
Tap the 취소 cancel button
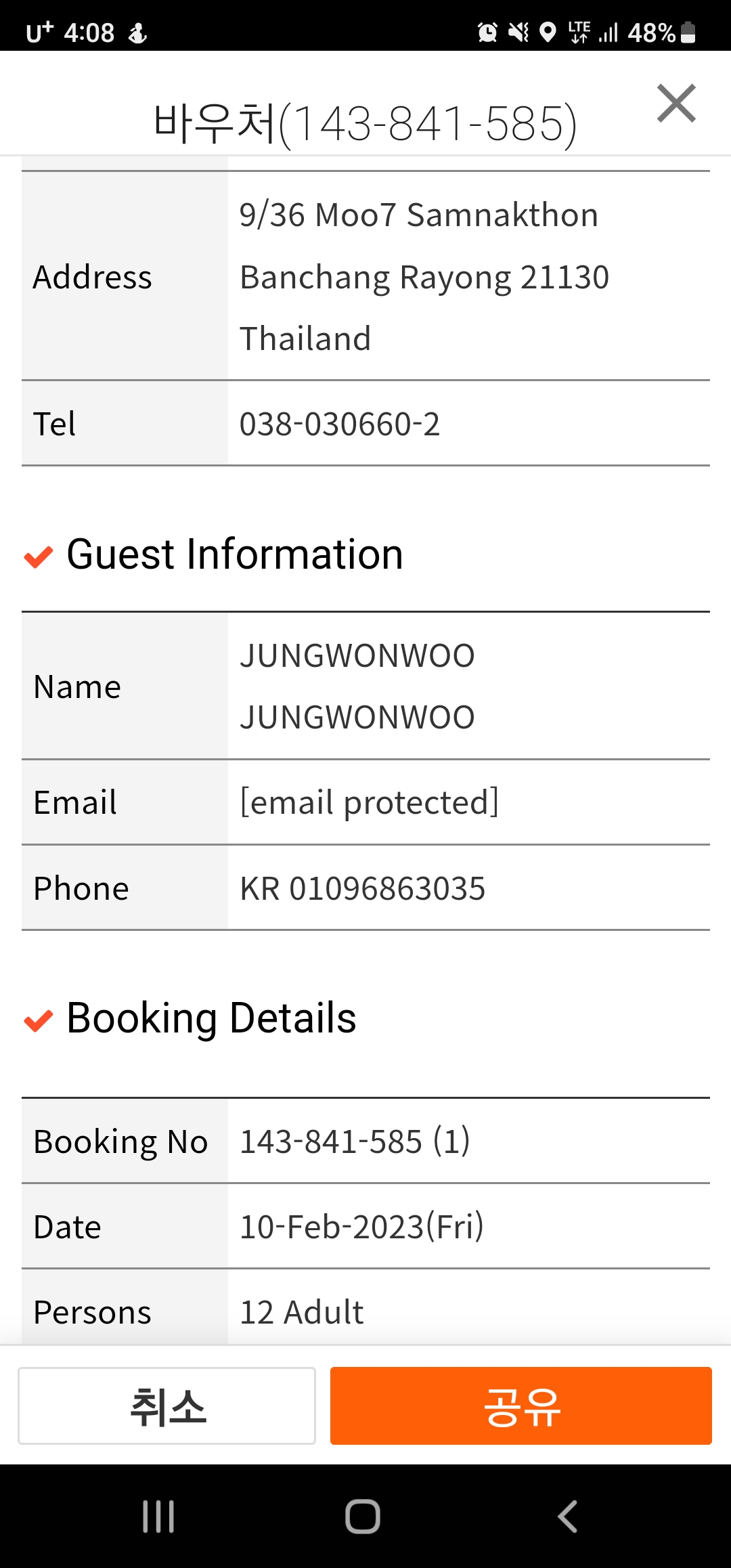(x=167, y=1406)
